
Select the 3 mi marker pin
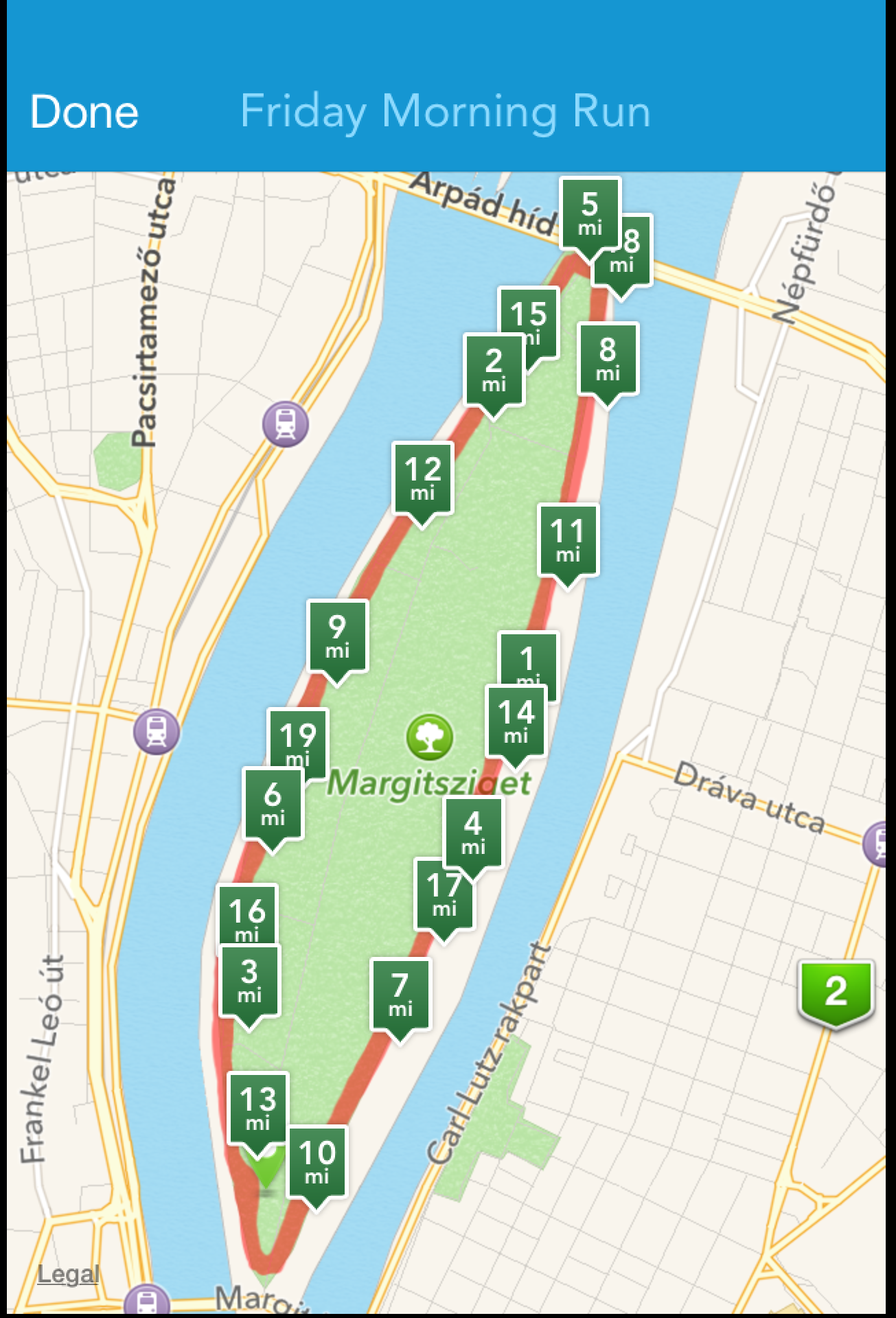(249, 980)
